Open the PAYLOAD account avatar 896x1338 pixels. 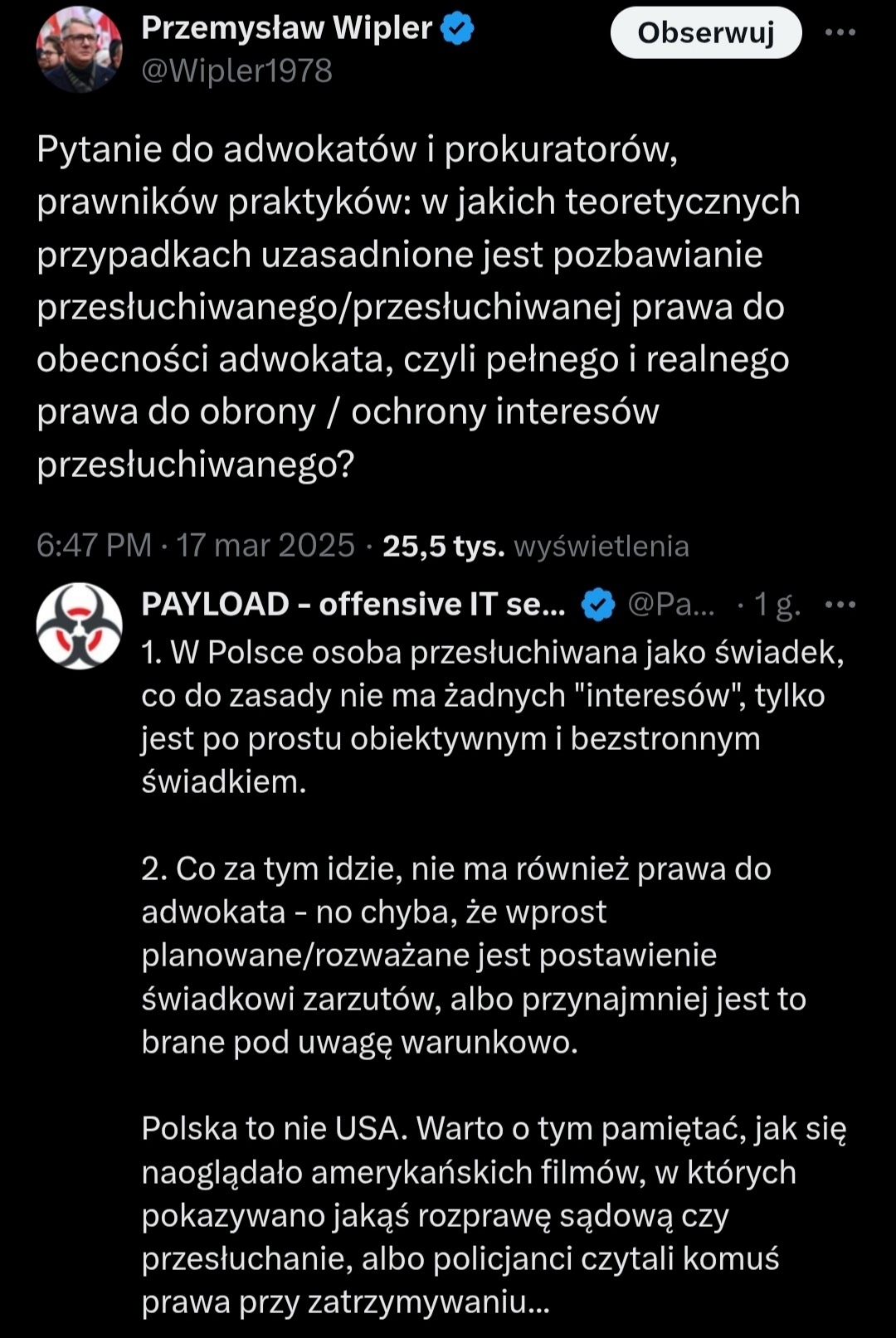79,626
